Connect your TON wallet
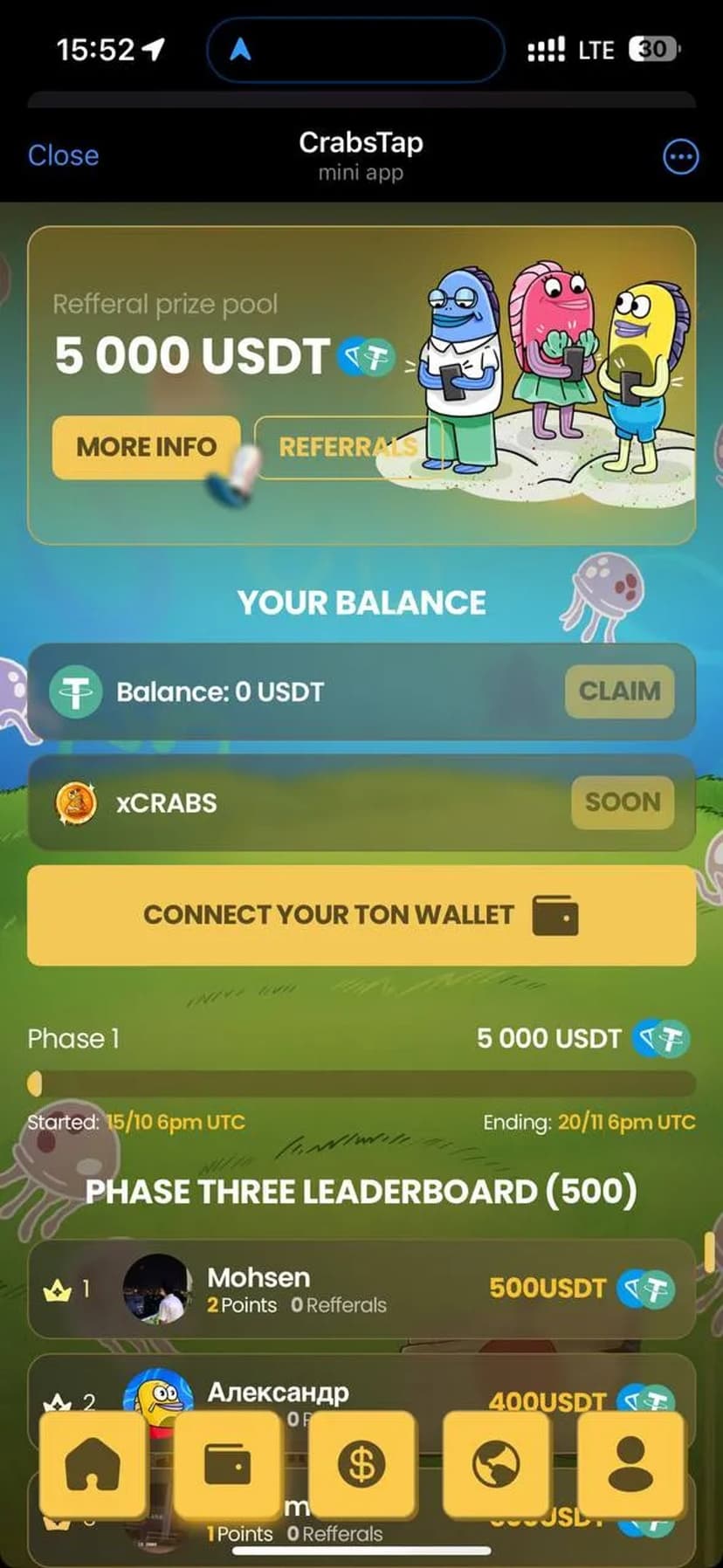The image size is (723, 1568). click(x=361, y=915)
